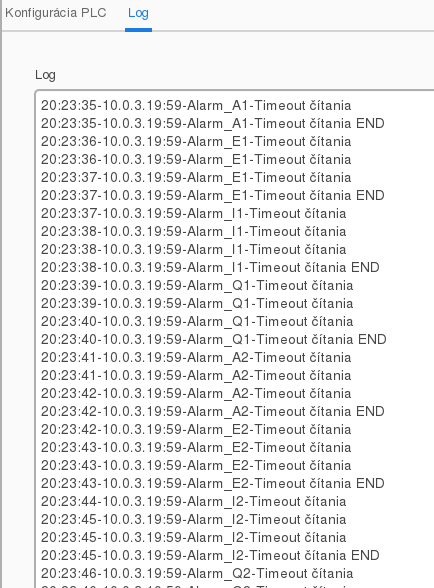Switch to the Konfigurácia PLC tab

[x=56, y=13]
